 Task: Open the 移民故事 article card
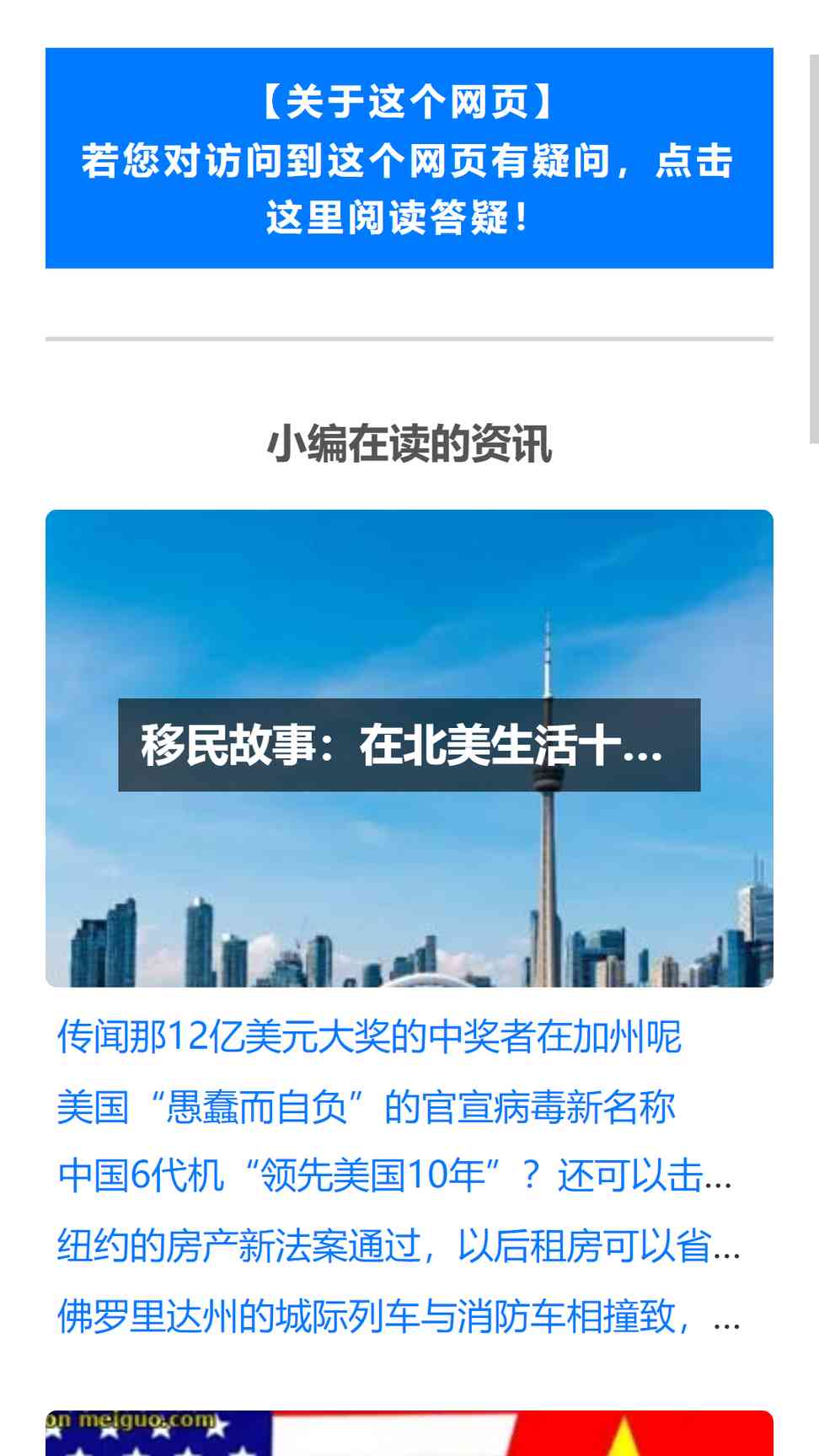(x=409, y=748)
